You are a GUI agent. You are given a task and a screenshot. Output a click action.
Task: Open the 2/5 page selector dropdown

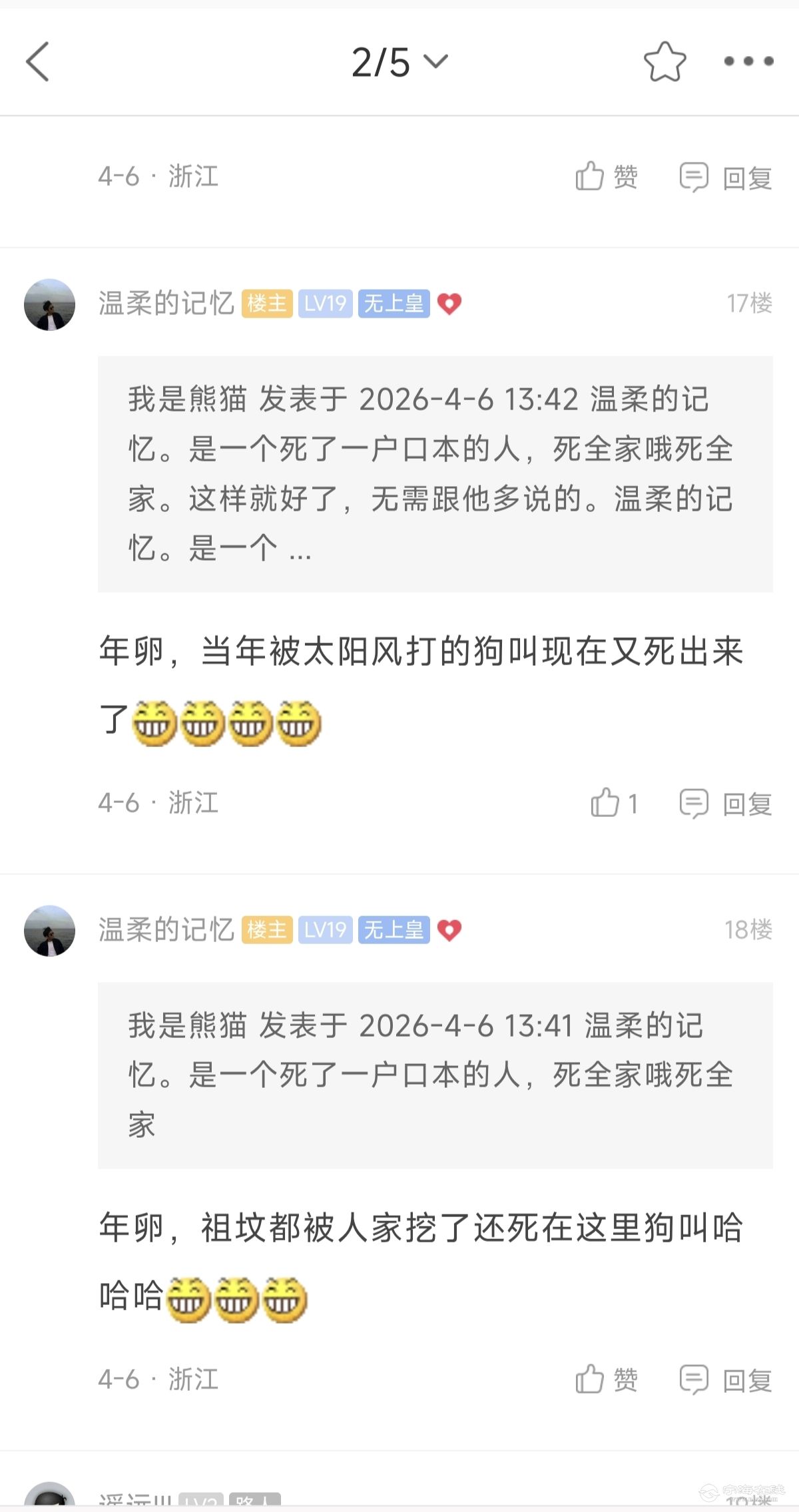pos(400,62)
